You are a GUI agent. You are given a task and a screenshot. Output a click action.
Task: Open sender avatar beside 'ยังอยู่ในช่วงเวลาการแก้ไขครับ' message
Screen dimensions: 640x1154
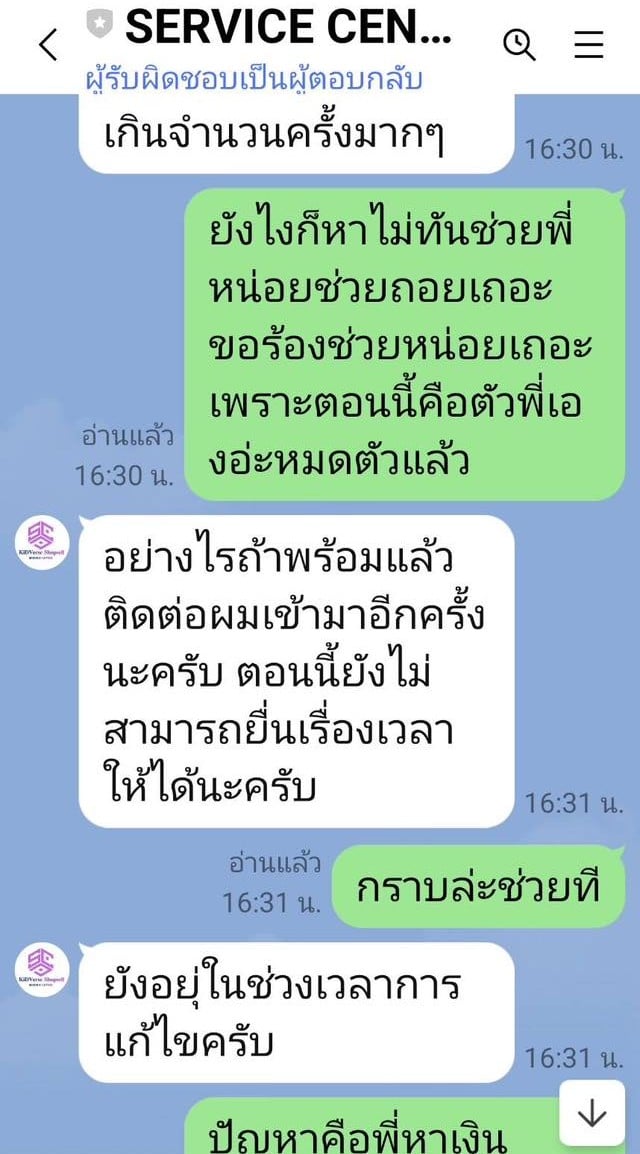pyautogui.click(x=41, y=969)
